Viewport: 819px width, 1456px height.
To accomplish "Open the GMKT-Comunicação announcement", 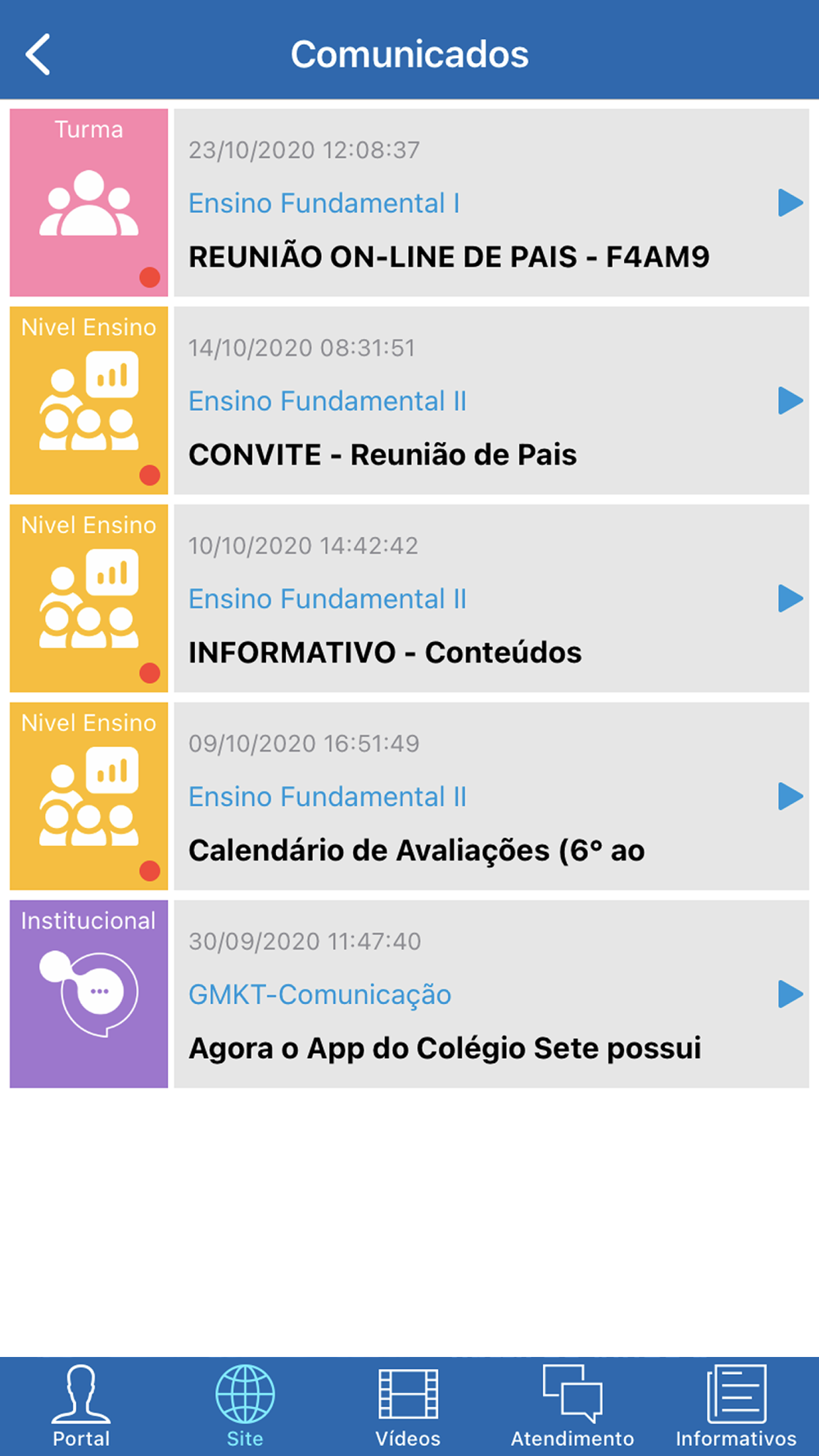I will (491, 994).
